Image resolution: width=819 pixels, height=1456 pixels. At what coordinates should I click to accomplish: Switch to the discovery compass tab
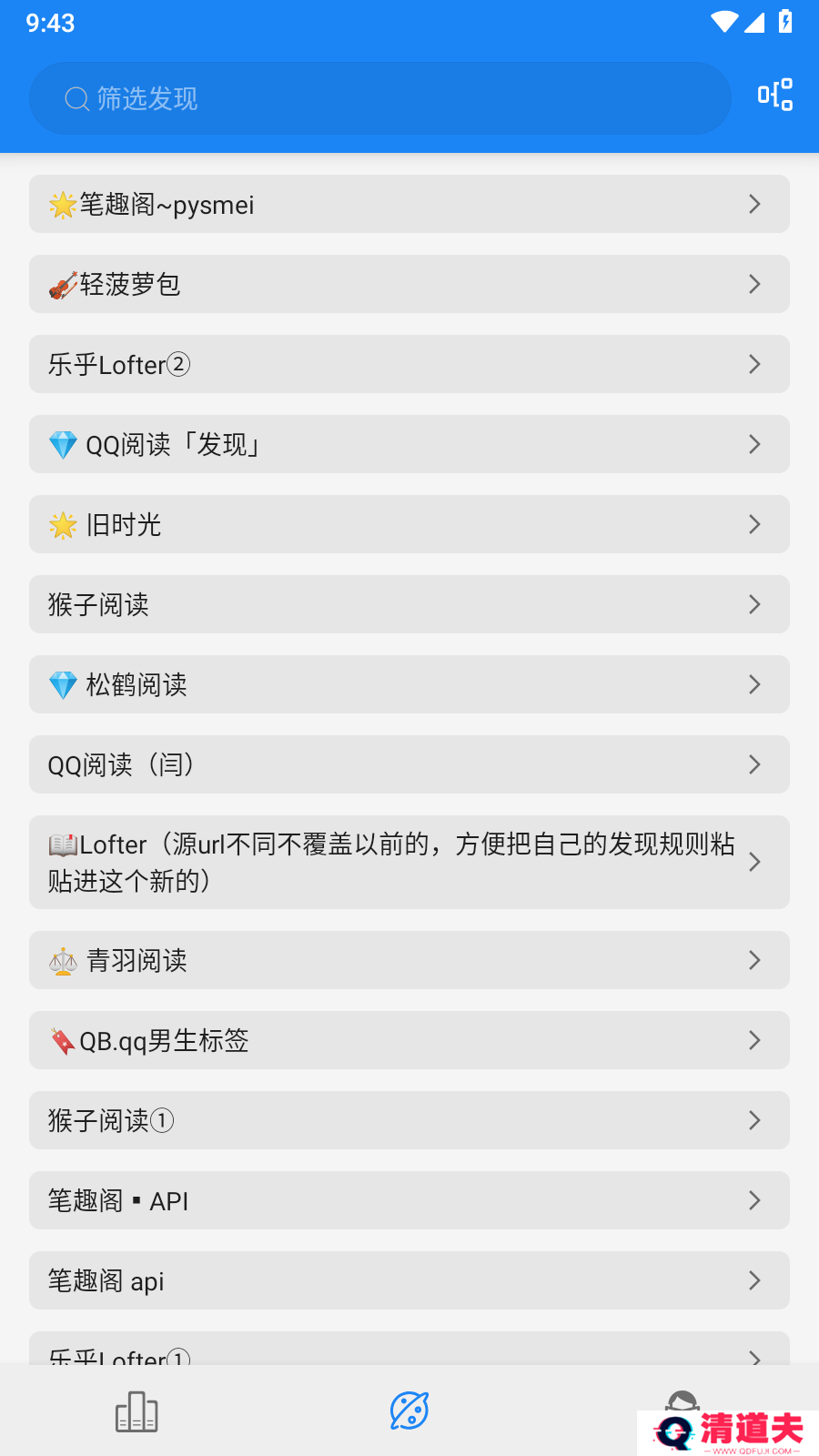pos(409,1410)
